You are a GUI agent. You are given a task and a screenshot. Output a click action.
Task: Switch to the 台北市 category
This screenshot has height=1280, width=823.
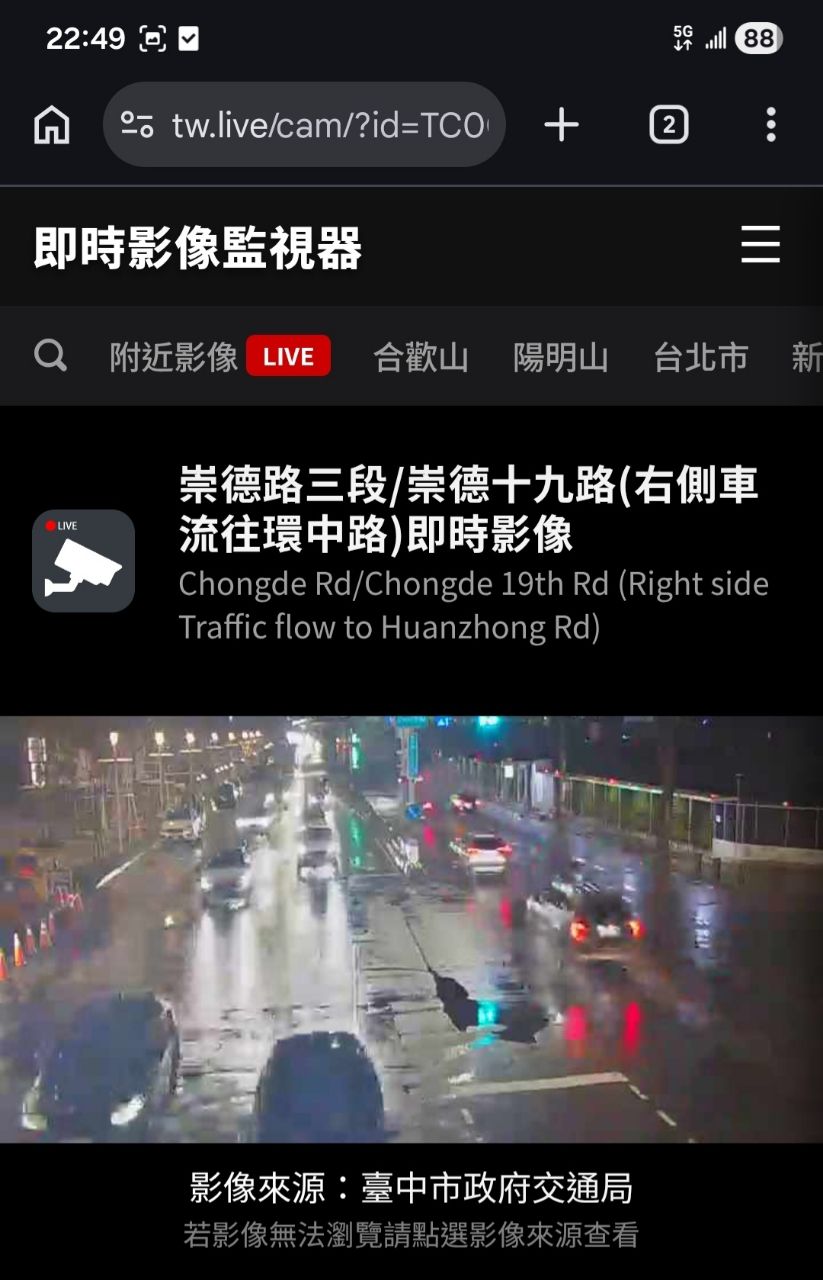[x=700, y=356]
